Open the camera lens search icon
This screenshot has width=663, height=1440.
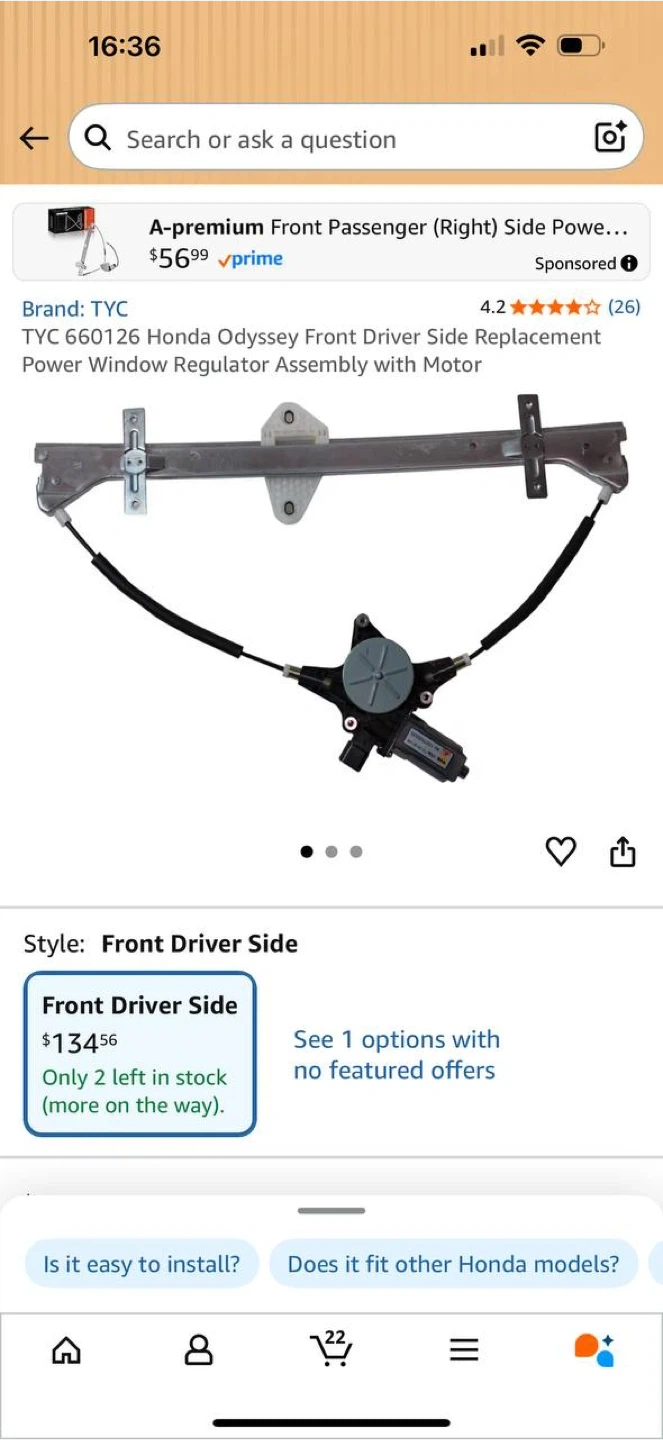tap(610, 137)
